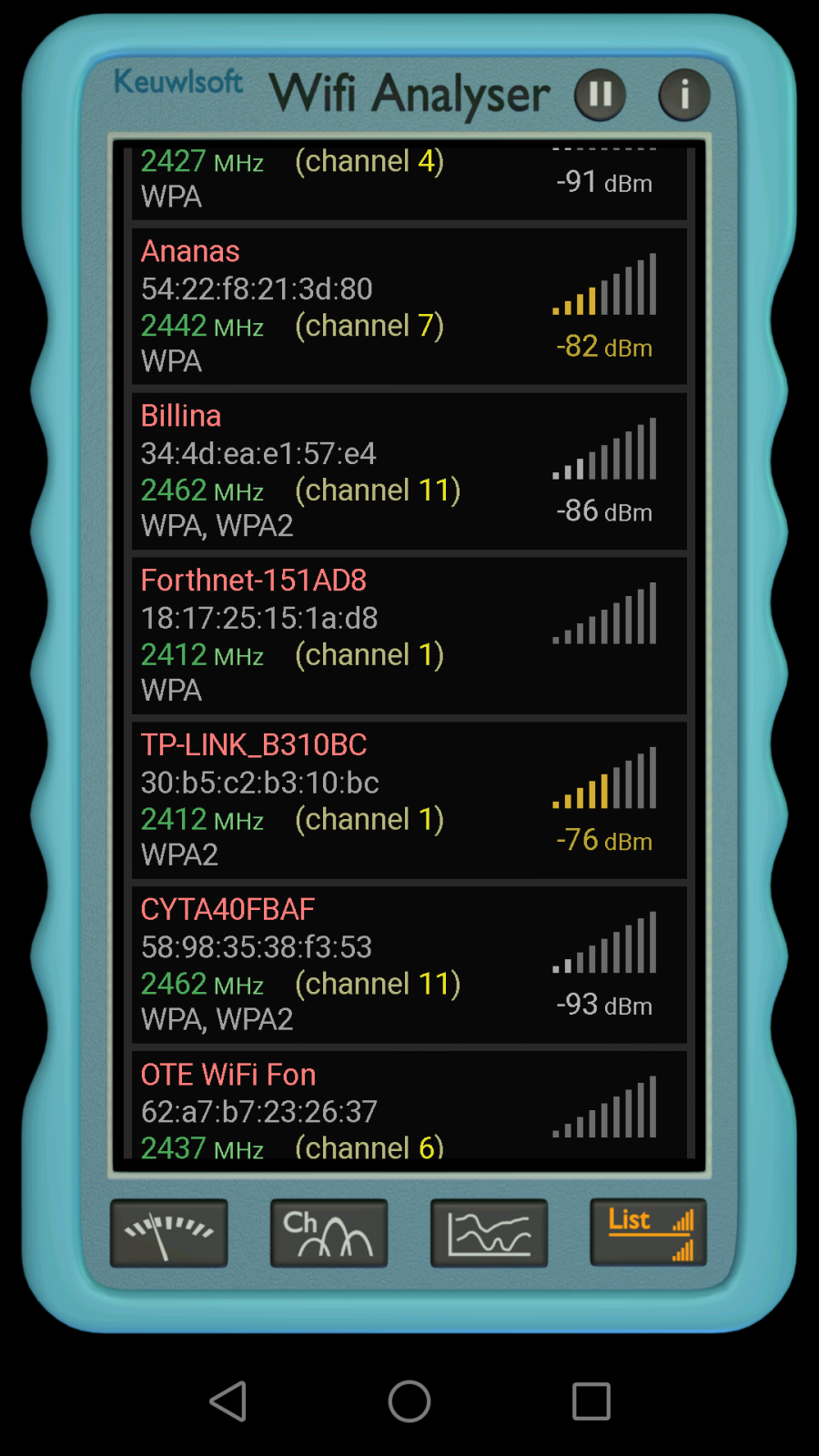Open the info button
The image size is (819, 1456).
tap(683, 95)
